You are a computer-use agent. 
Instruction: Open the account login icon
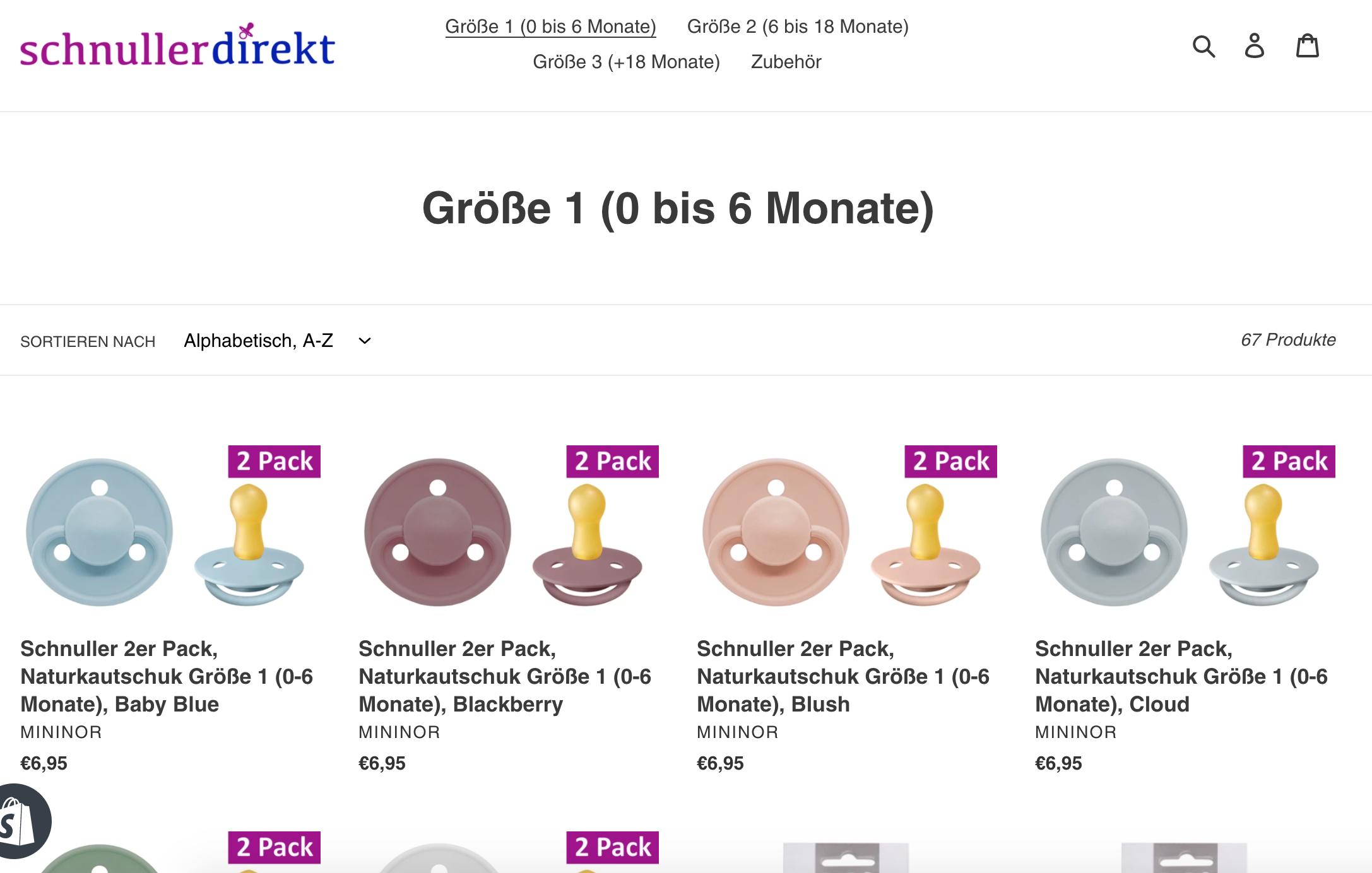pyautogui.click(x=1254, y=46)
